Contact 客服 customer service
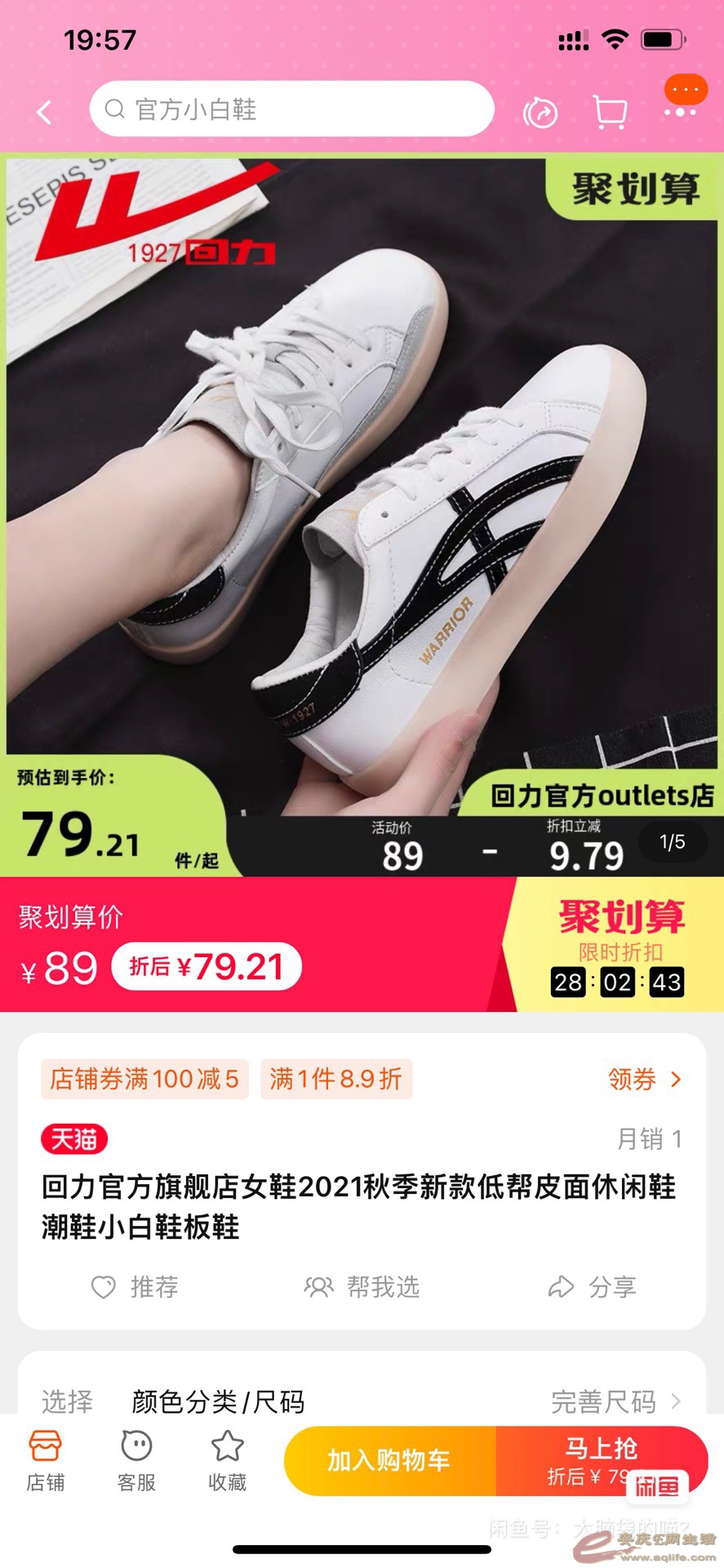This screenshot has height=1568, width=724. tap(136, 1460)
